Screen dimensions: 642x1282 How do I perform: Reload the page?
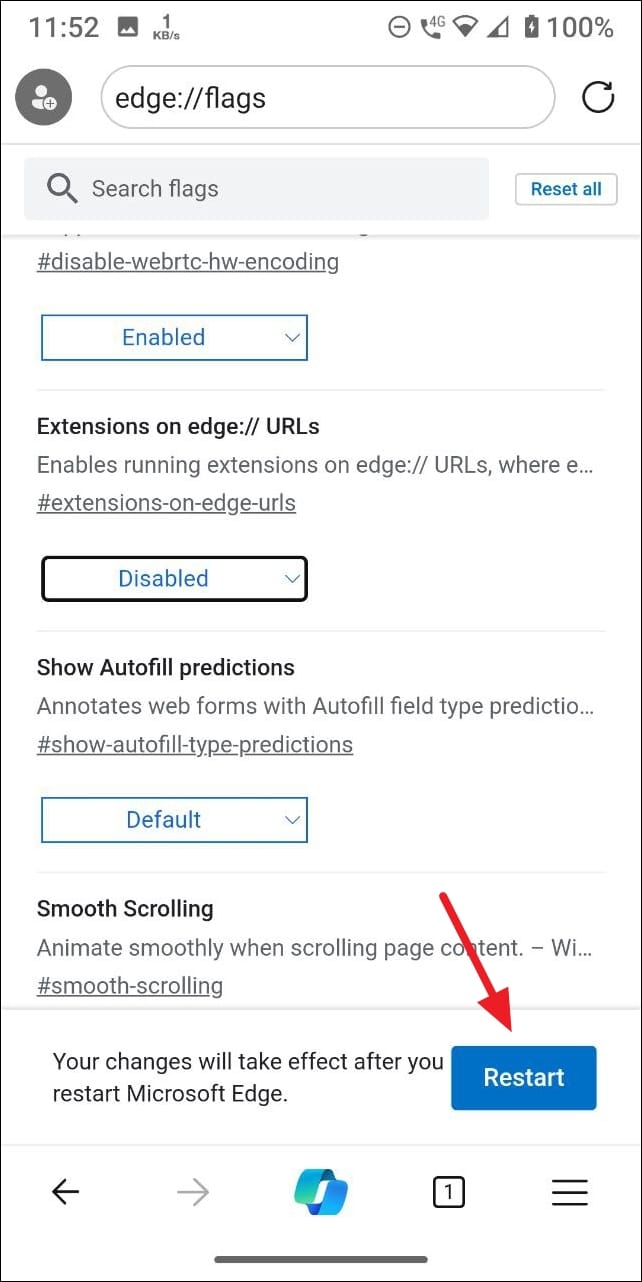[598, 97]
